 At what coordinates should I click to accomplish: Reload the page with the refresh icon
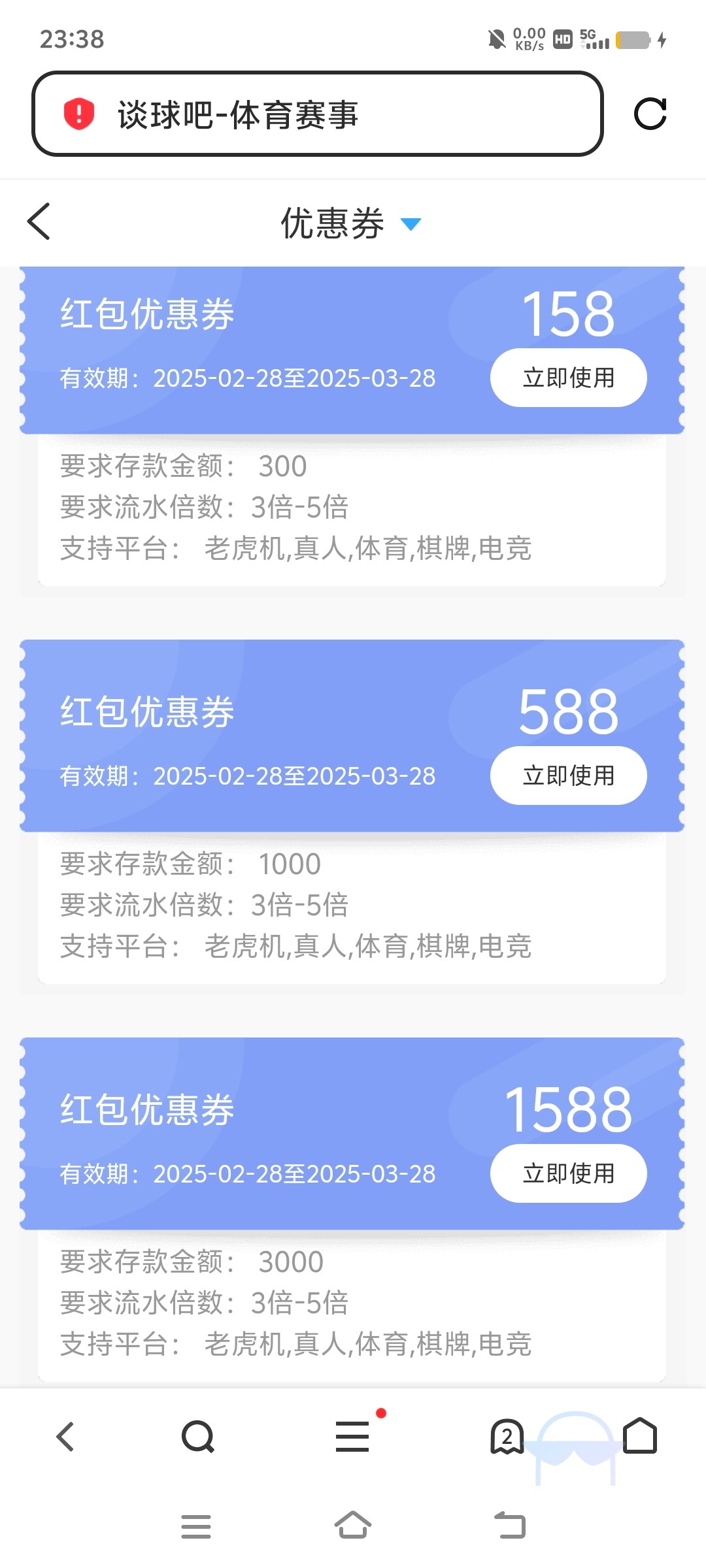650,114
